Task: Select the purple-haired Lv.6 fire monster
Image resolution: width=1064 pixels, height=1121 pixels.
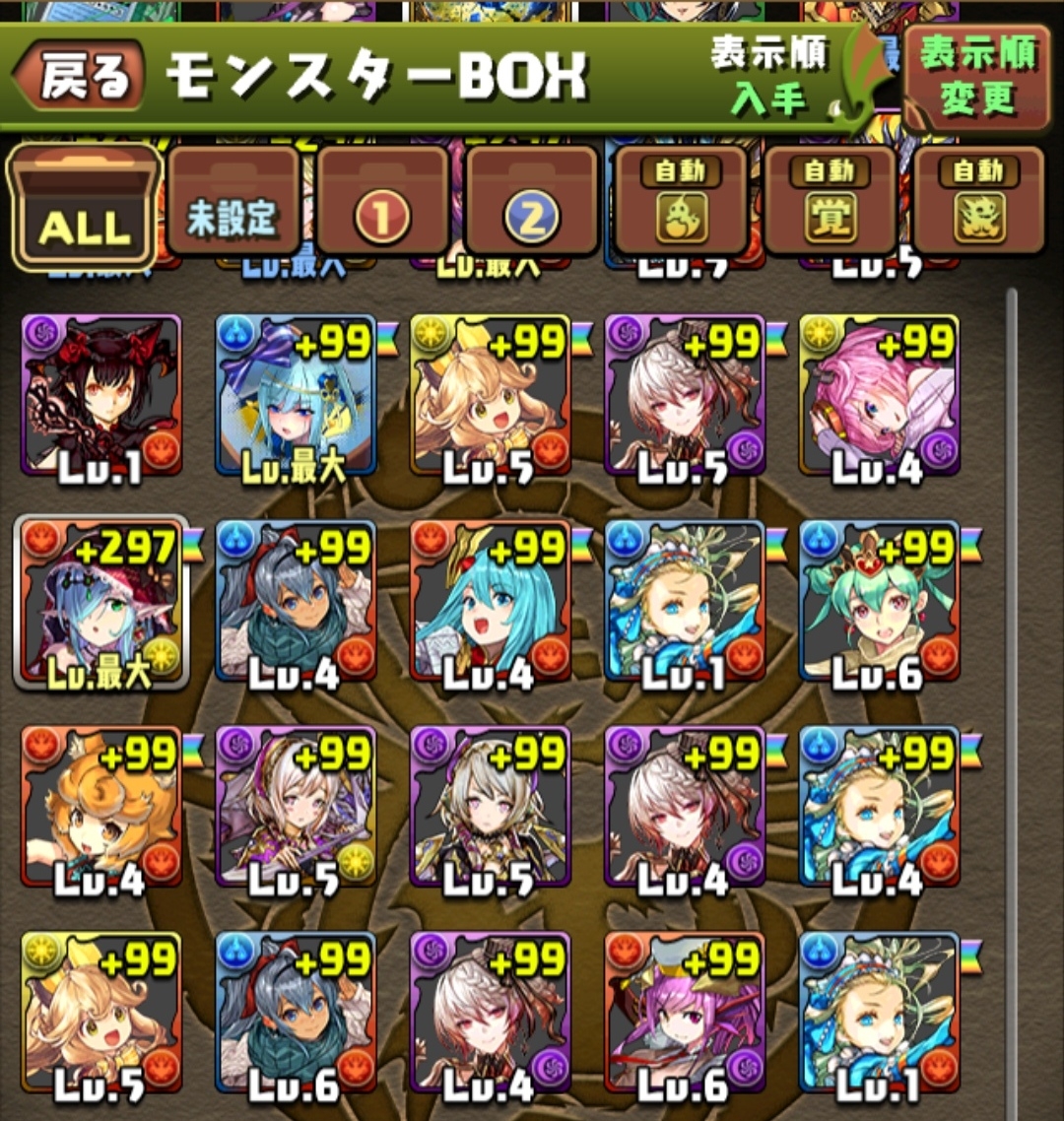Action: point(685,1013)
